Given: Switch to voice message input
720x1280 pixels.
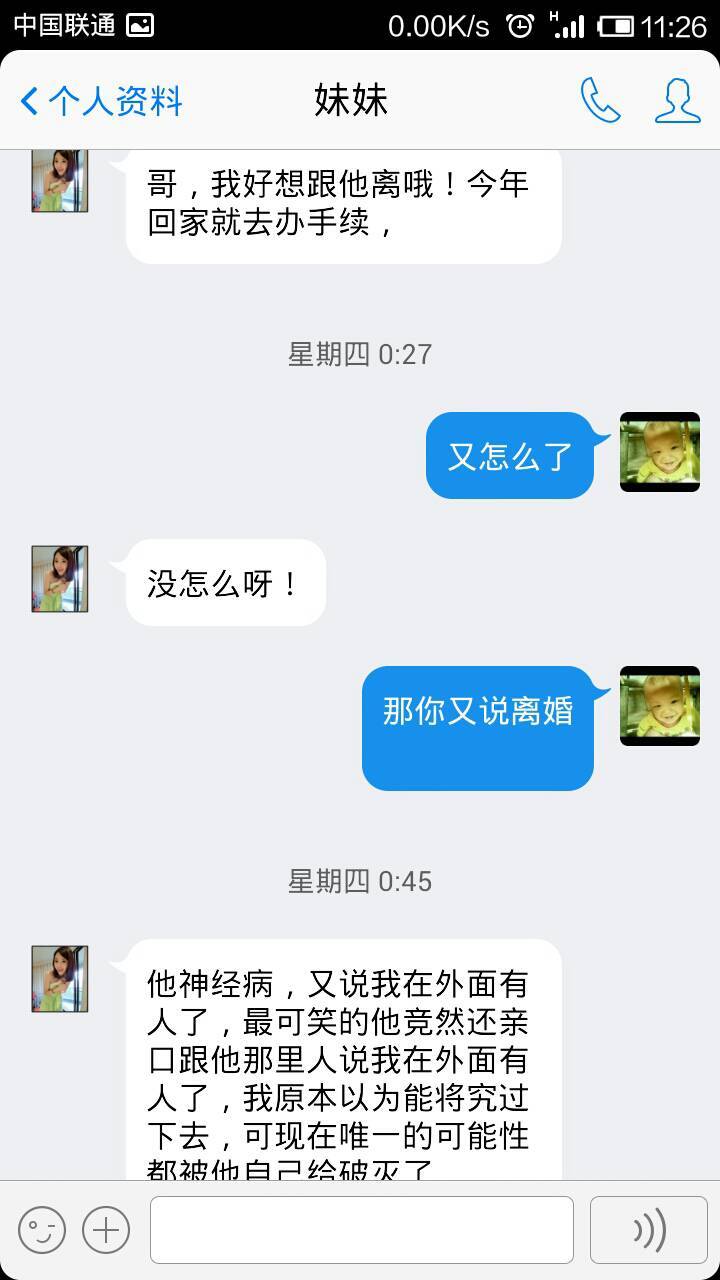Looking at the screenshot, I should pos(648,1230).
